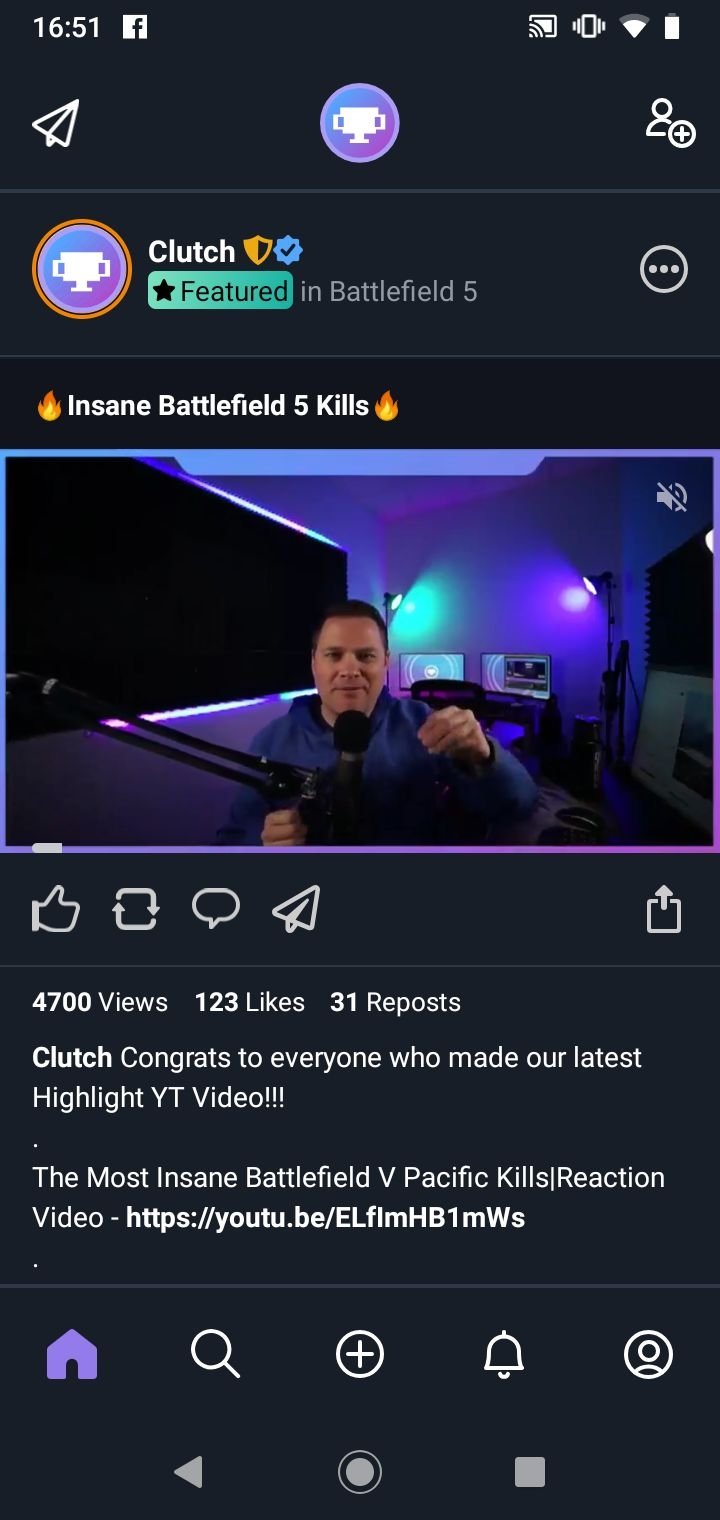The height and width of the screenshot is (1520, 720).
Task: Play the Insane Battlefield 5 Kills video
Action: (360, 651)
